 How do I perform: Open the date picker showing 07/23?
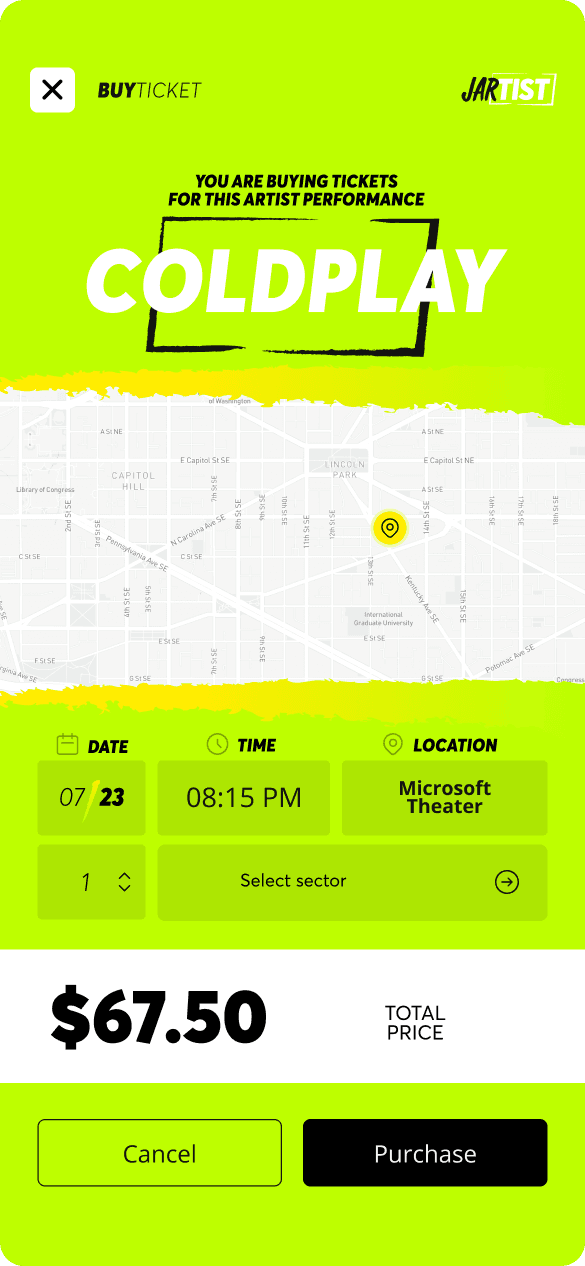click(x=91, y=798)
